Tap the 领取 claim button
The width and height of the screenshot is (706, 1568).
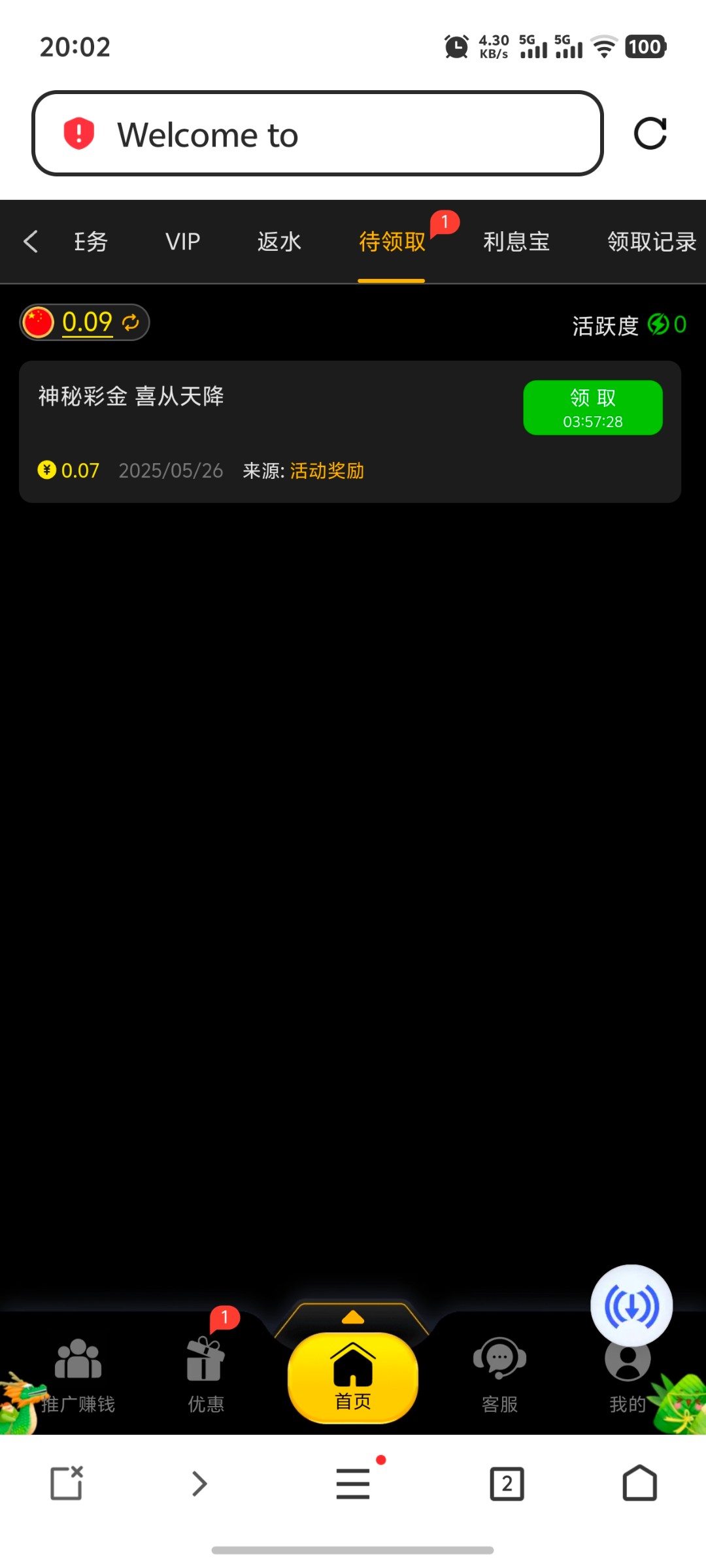[592, 408]
